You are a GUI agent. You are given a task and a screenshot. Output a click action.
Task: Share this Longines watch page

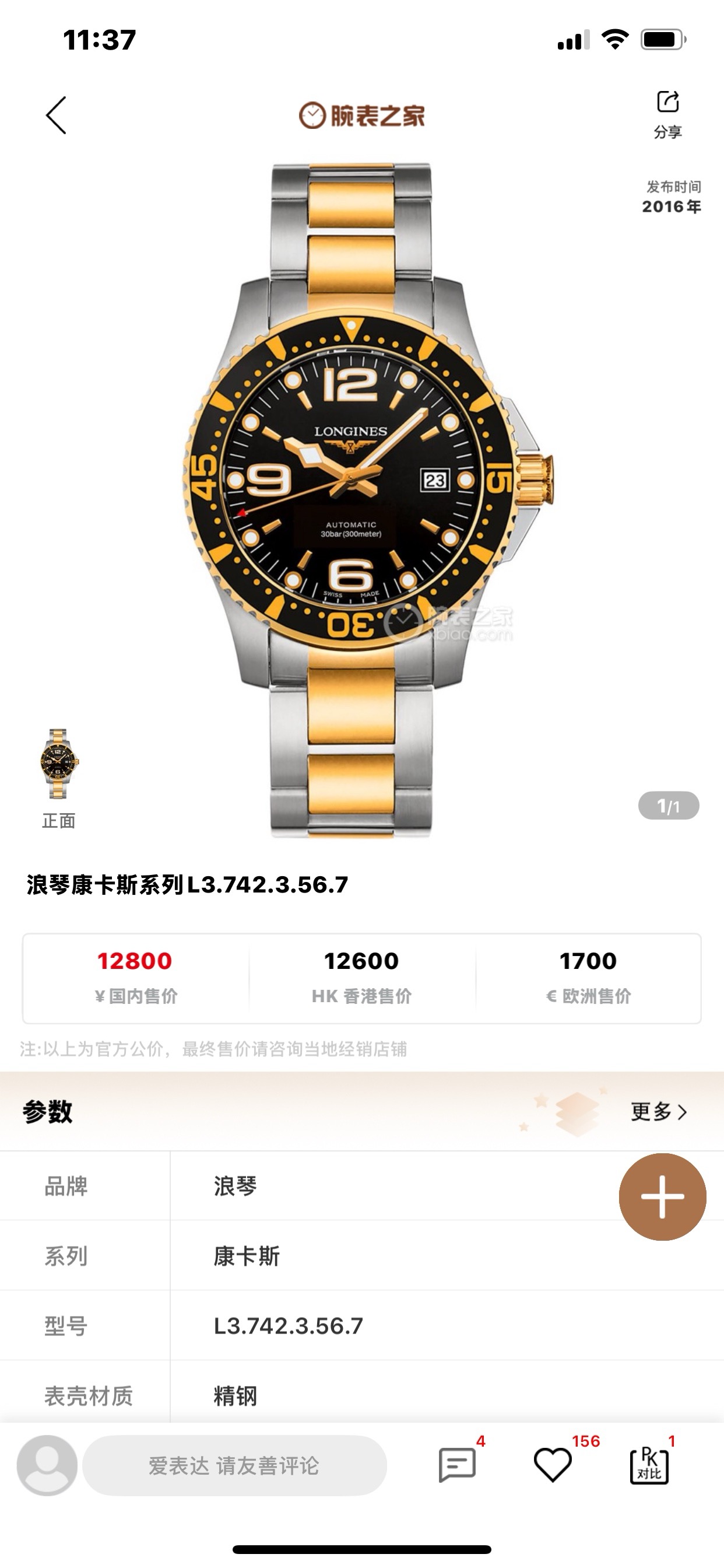pos(667,113)
